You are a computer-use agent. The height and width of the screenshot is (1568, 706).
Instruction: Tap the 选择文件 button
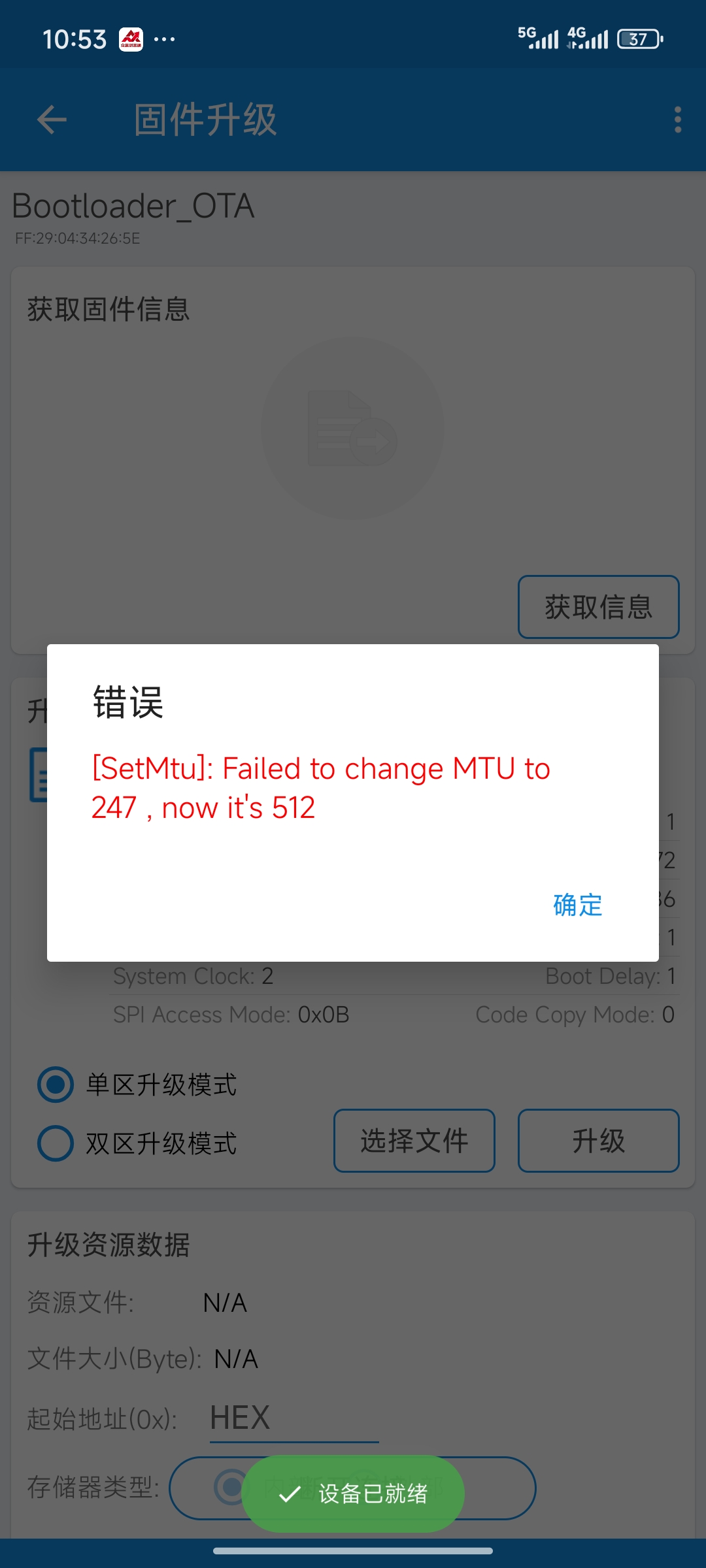coord(414,1141)
